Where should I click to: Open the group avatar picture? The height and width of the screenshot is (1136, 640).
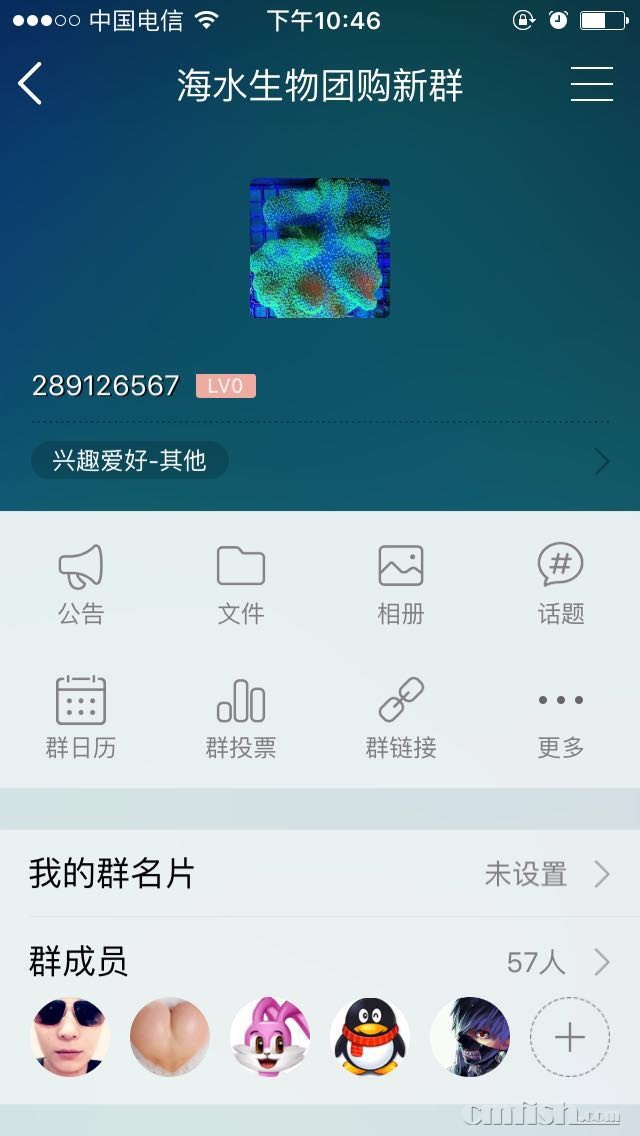[x=320, y=248]
